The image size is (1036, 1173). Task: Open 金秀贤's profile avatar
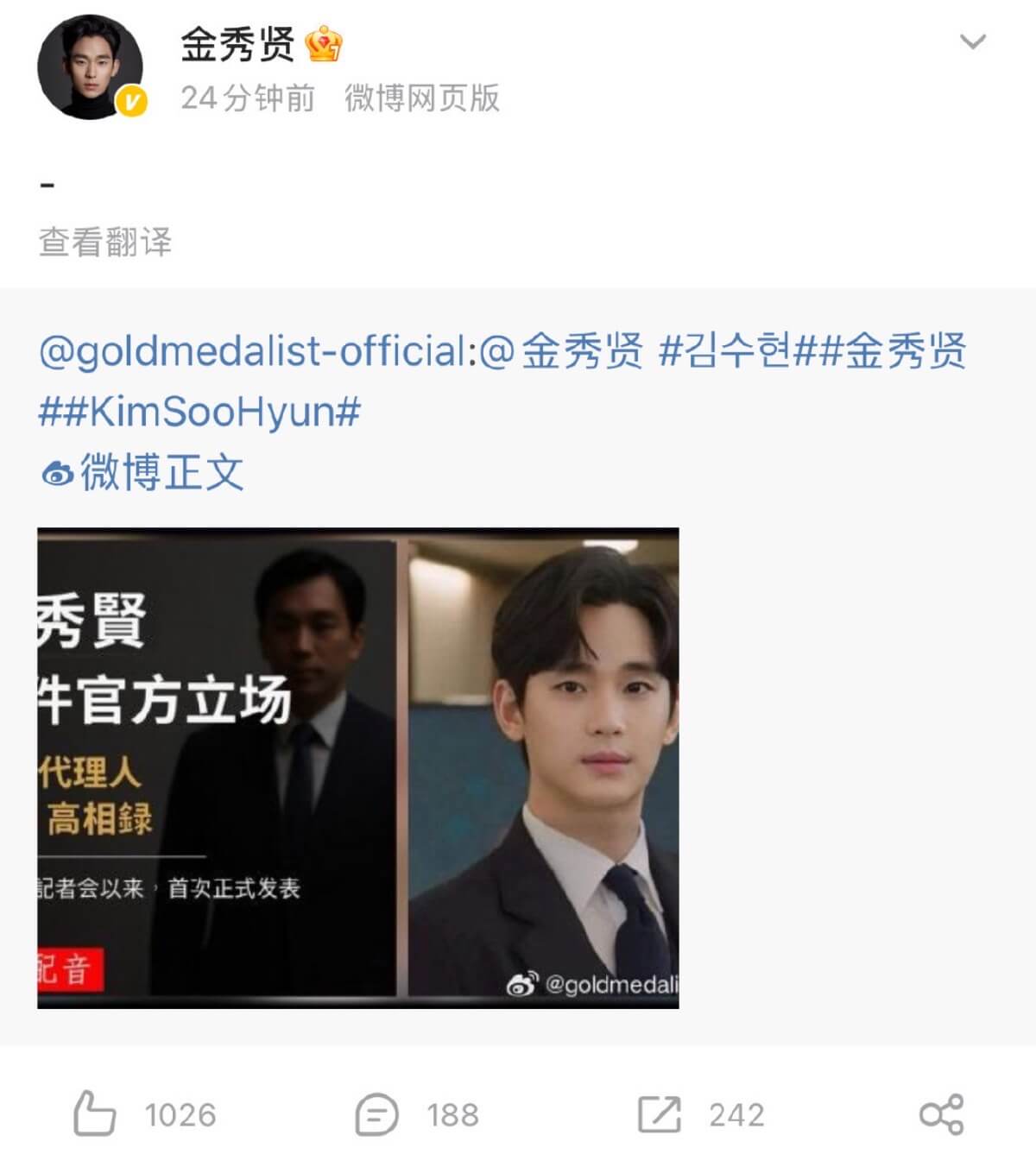click(90, 67)
